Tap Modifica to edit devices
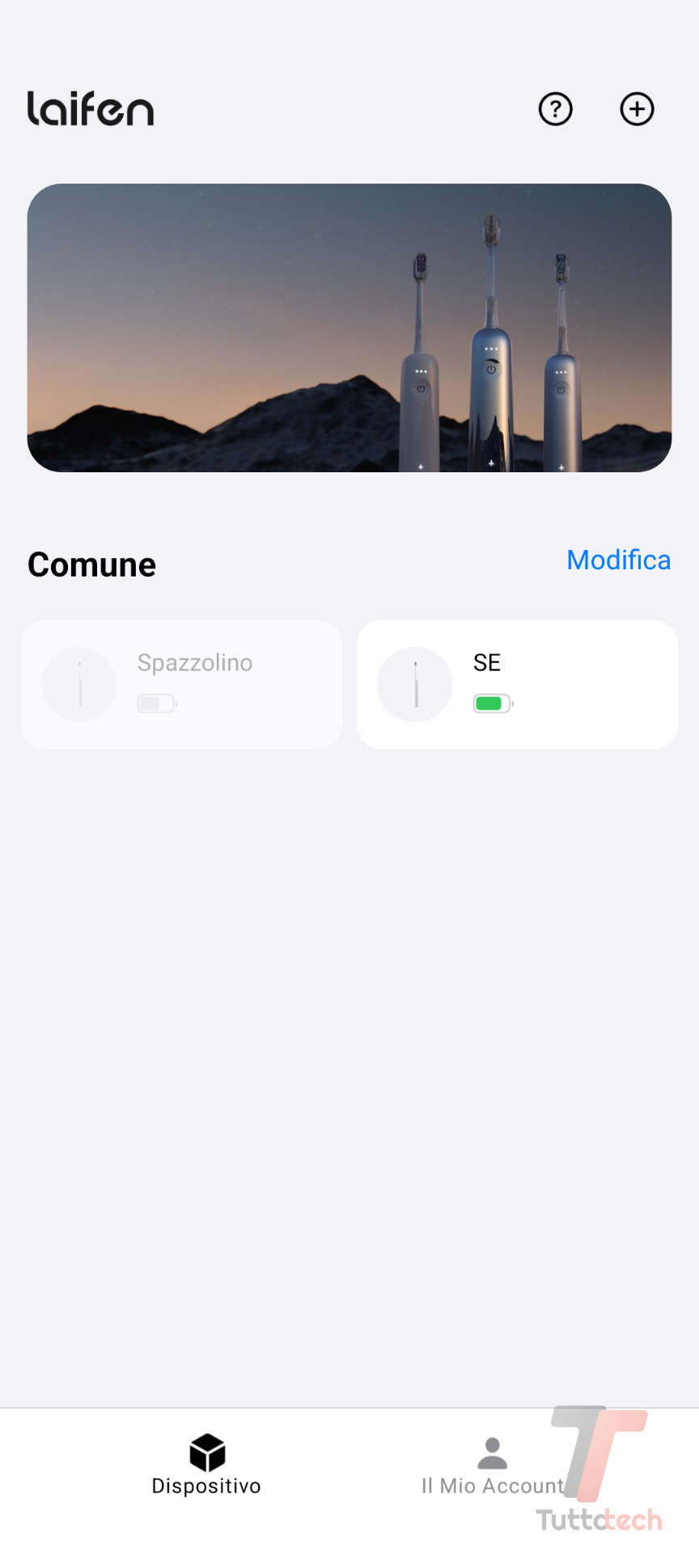The width and height of the screenshot is (699, 1568). pos(618,560)
